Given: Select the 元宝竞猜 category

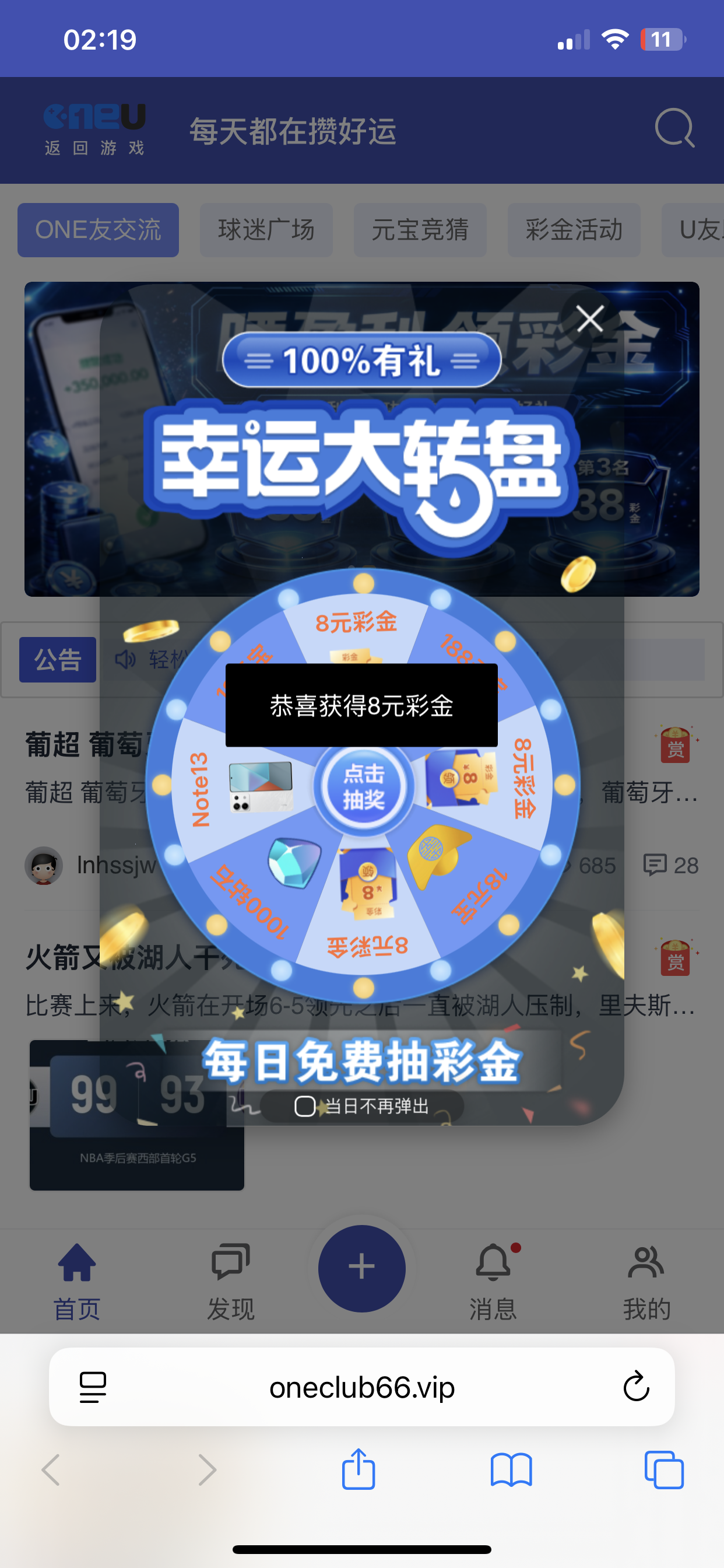Looking at the screenshot, I should (420, 230).
